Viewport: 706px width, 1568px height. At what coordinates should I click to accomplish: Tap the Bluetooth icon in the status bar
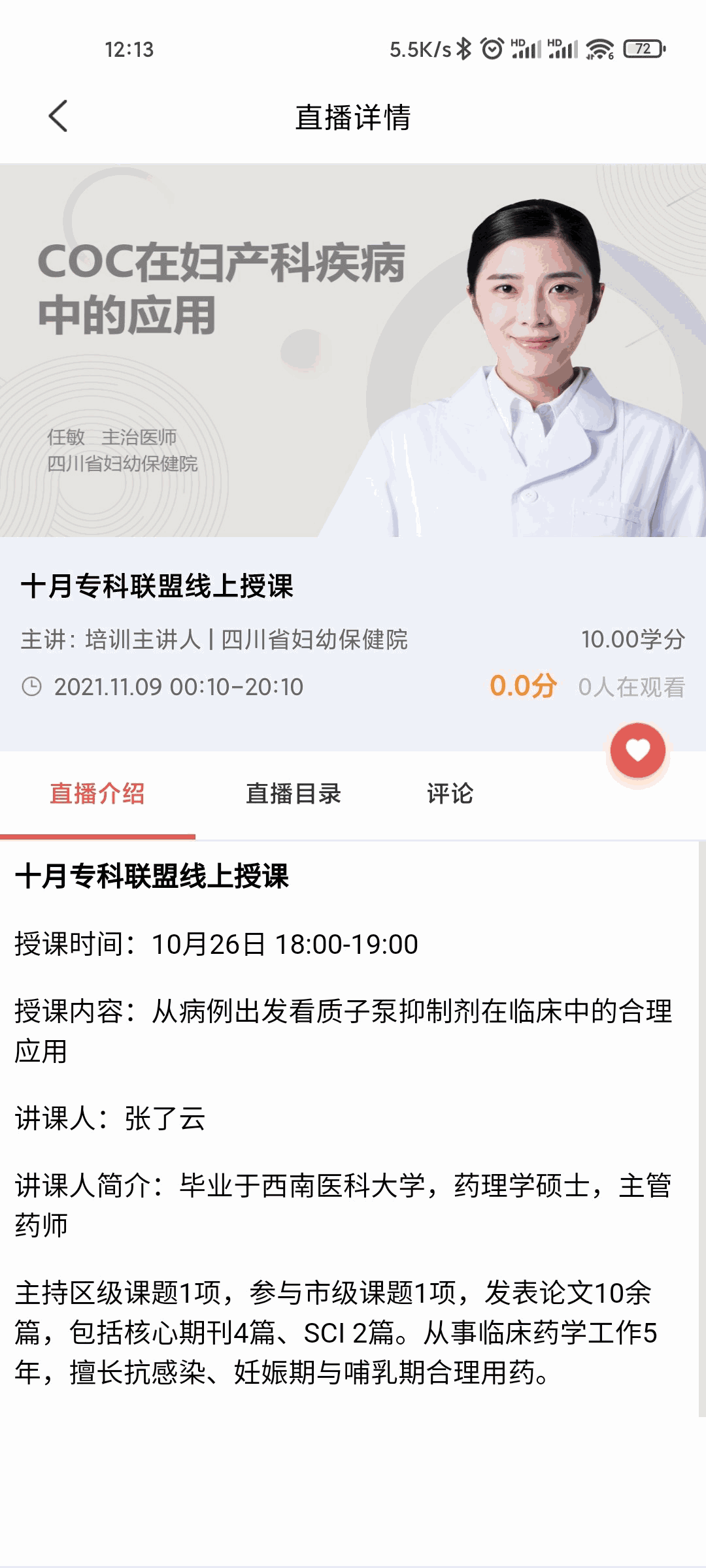tap(465, 47)
